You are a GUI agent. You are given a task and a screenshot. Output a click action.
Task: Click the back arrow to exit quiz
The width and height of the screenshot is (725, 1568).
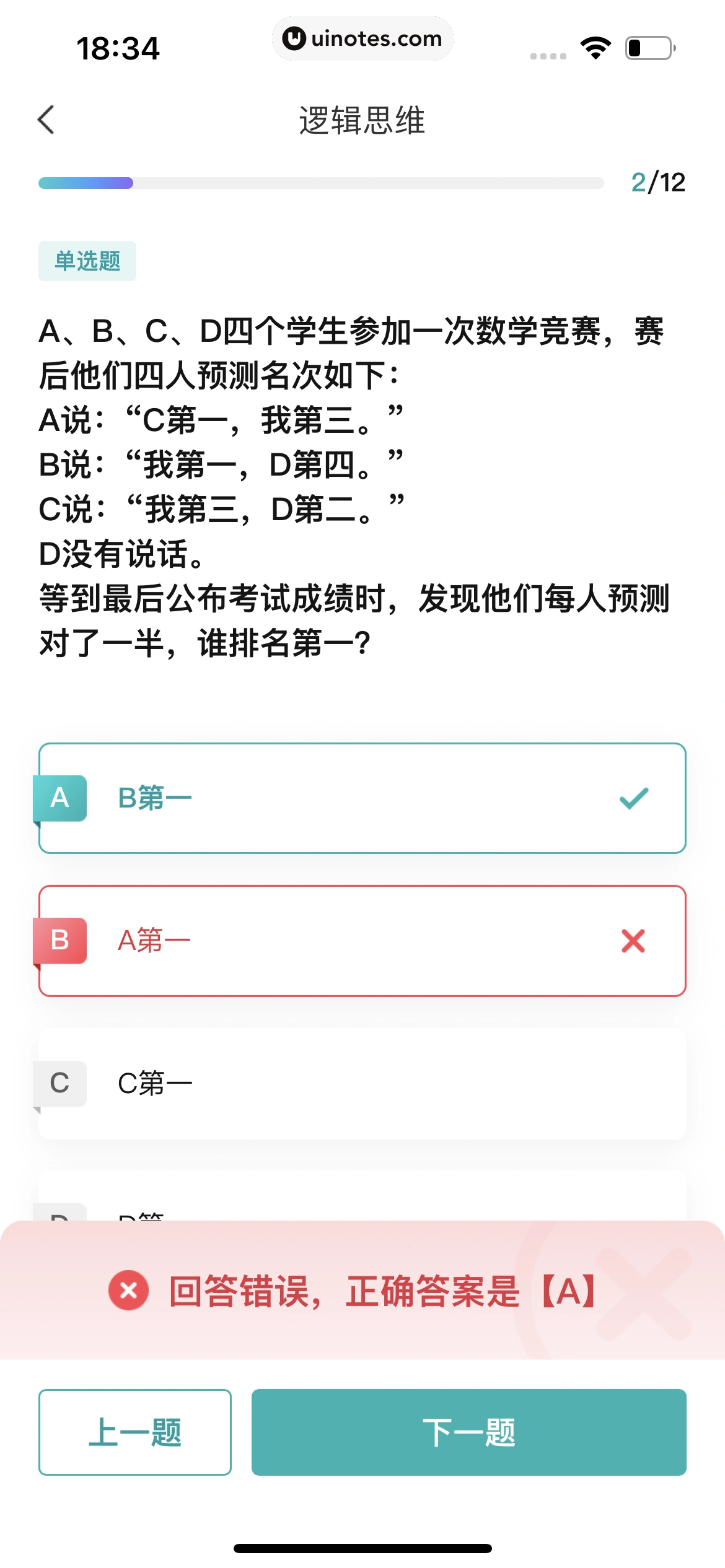[46, 118]
